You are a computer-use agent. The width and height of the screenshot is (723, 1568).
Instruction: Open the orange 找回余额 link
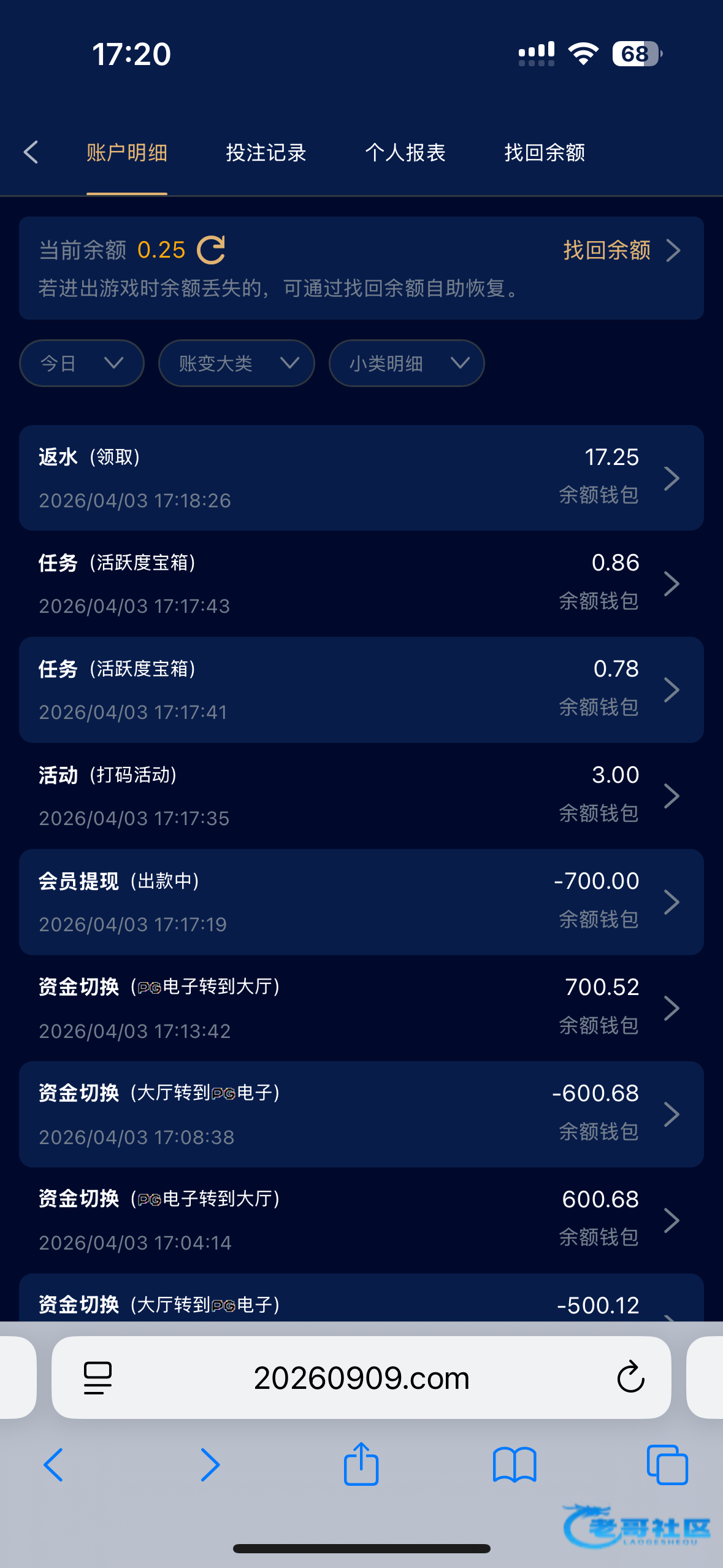click(x=621, y=250)
